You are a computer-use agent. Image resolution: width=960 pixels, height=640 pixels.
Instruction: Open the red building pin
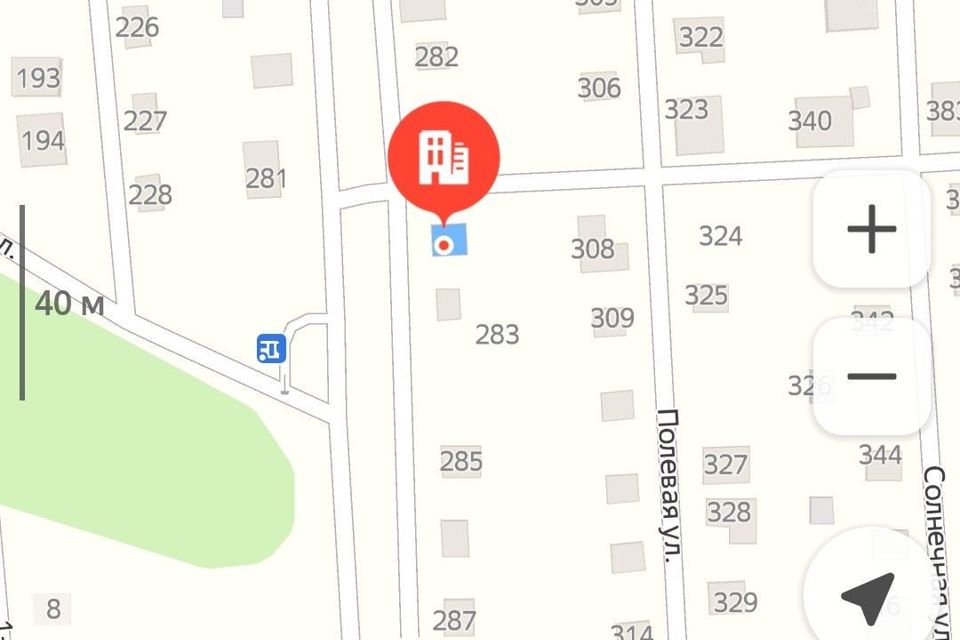(444, 158)
